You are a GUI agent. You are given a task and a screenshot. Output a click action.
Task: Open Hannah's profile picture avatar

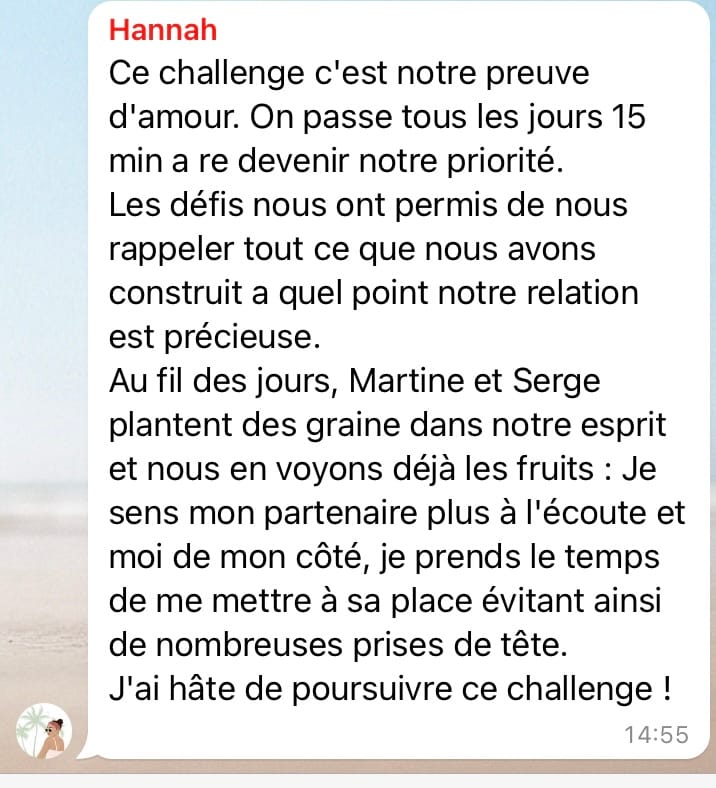[x=44, y=731]
